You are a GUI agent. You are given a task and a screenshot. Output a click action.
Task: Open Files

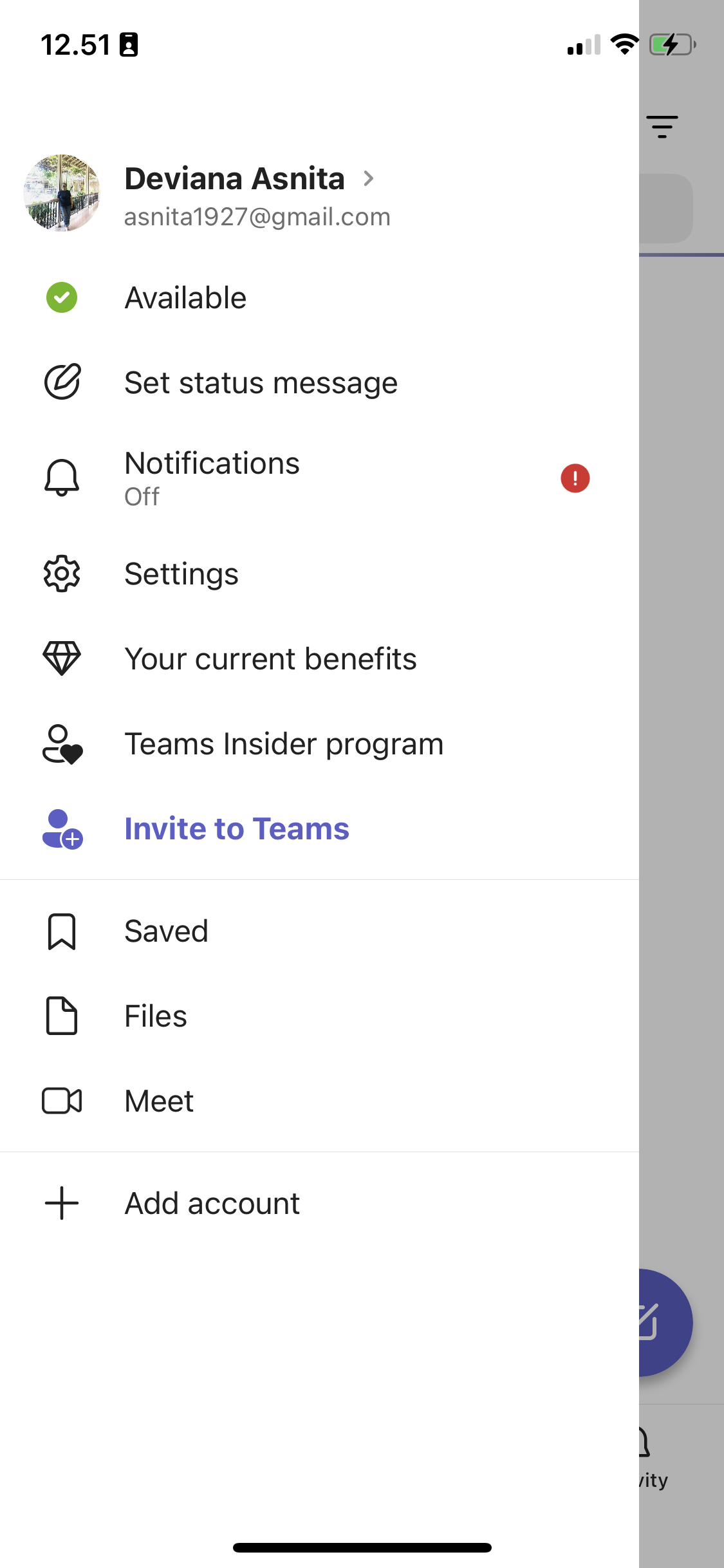click(155, 1016)
